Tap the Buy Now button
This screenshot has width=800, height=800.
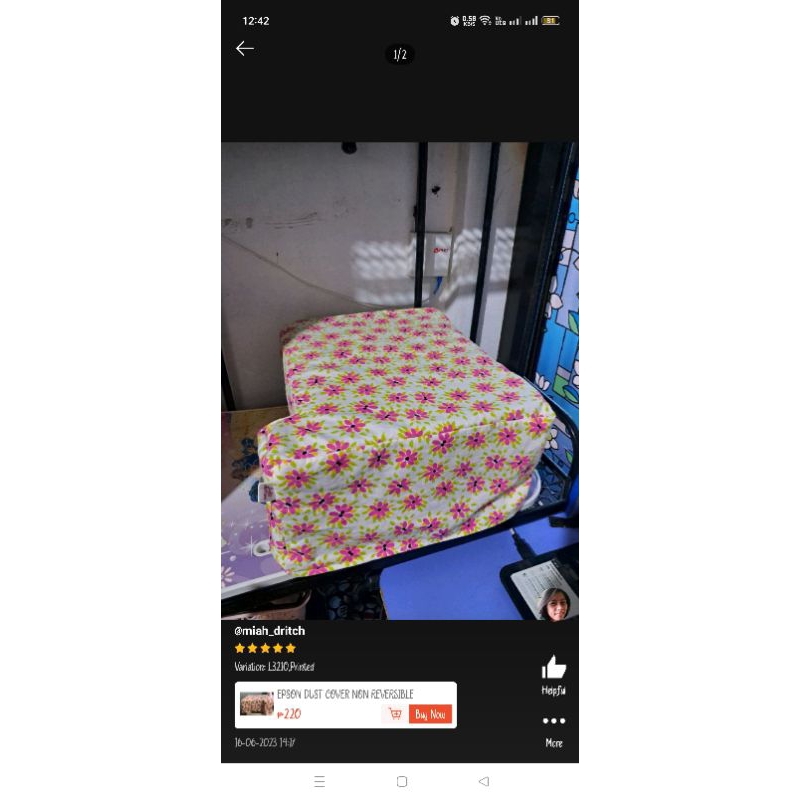click(x=430, y=714)
